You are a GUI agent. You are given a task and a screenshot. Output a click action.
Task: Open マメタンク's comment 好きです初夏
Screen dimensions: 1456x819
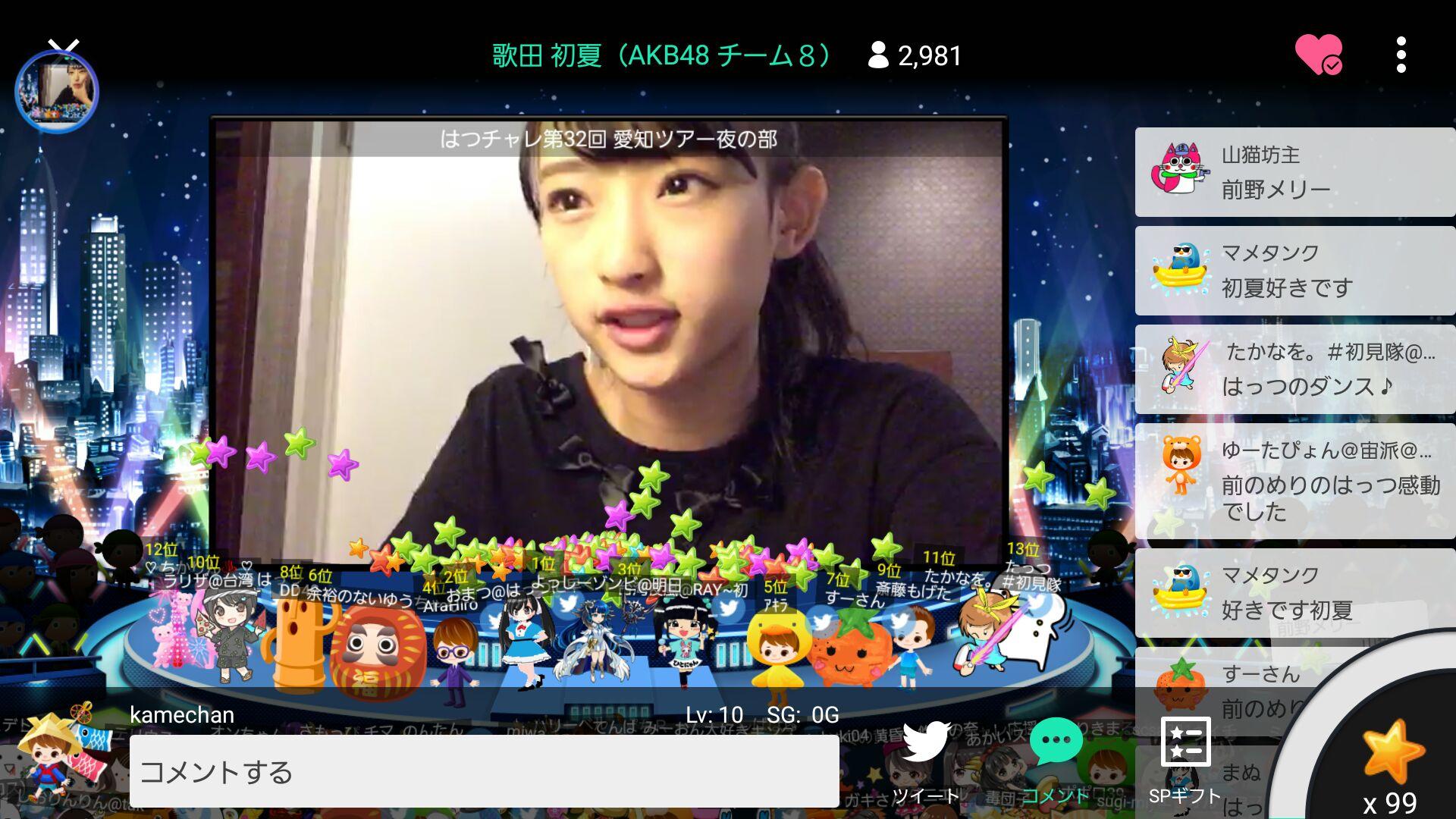(1294, 592)
